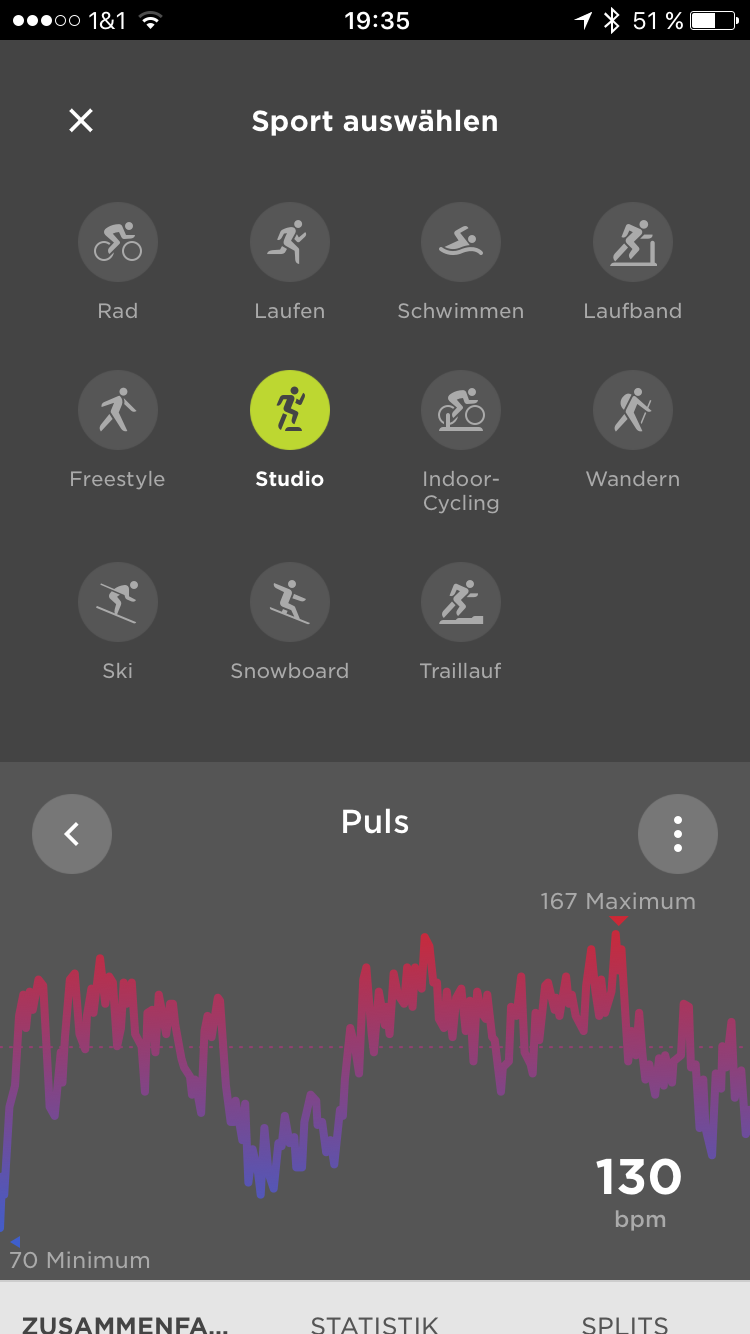
Task: Open the Splits tab
Action: point(625,1322)
